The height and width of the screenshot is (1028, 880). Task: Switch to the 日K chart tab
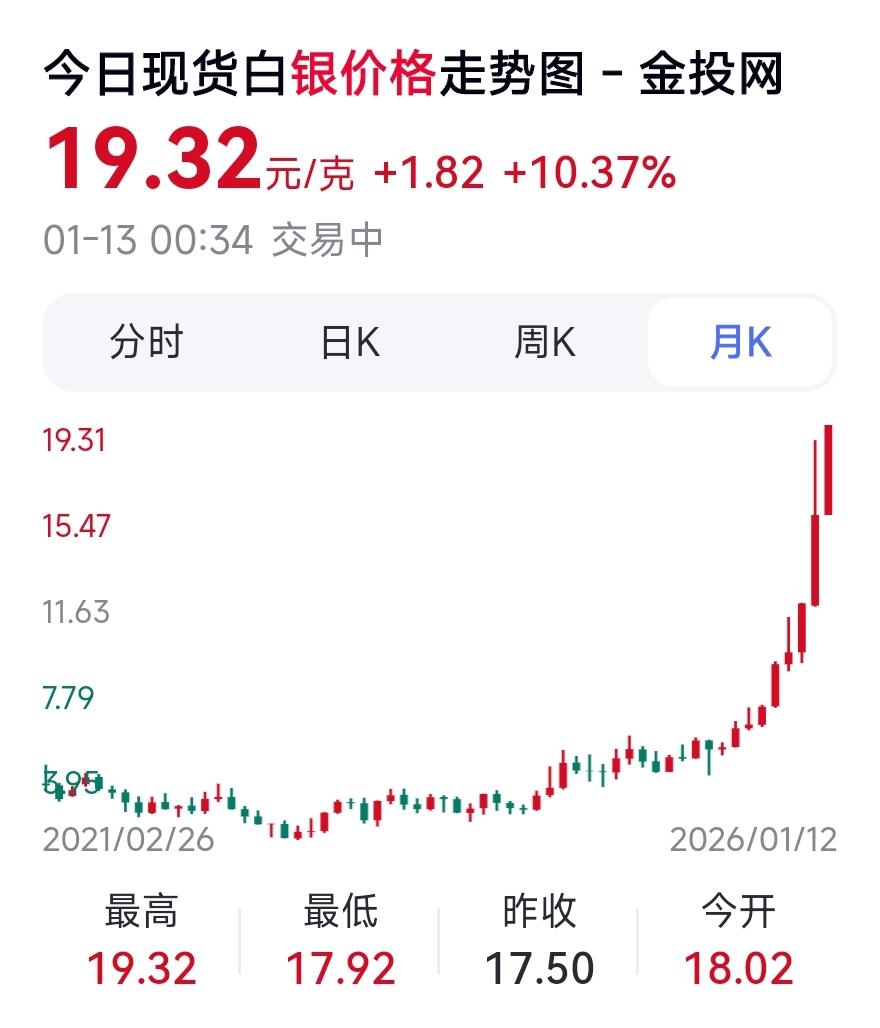[x=350, y=343]
